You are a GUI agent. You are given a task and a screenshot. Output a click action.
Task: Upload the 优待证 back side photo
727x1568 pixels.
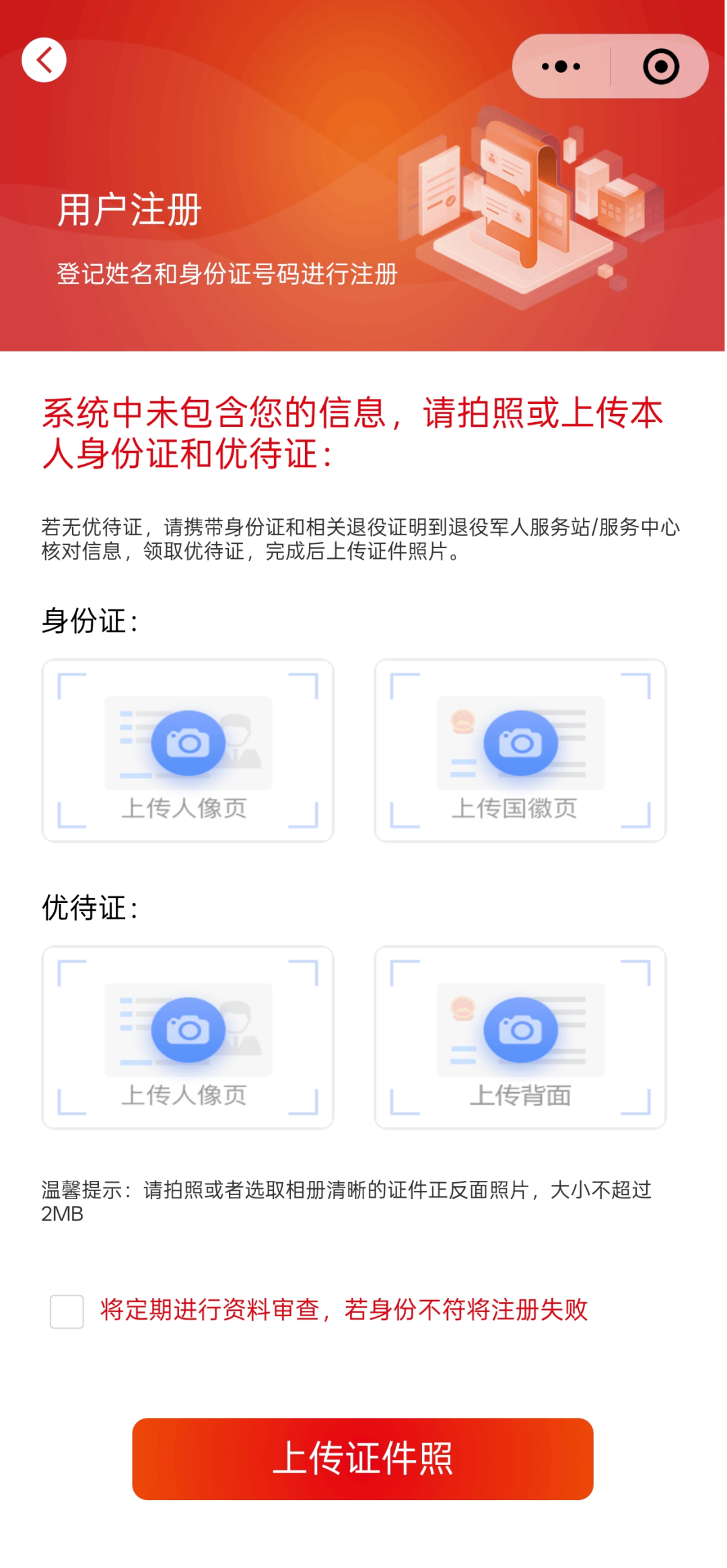(x=520, y=1037)
